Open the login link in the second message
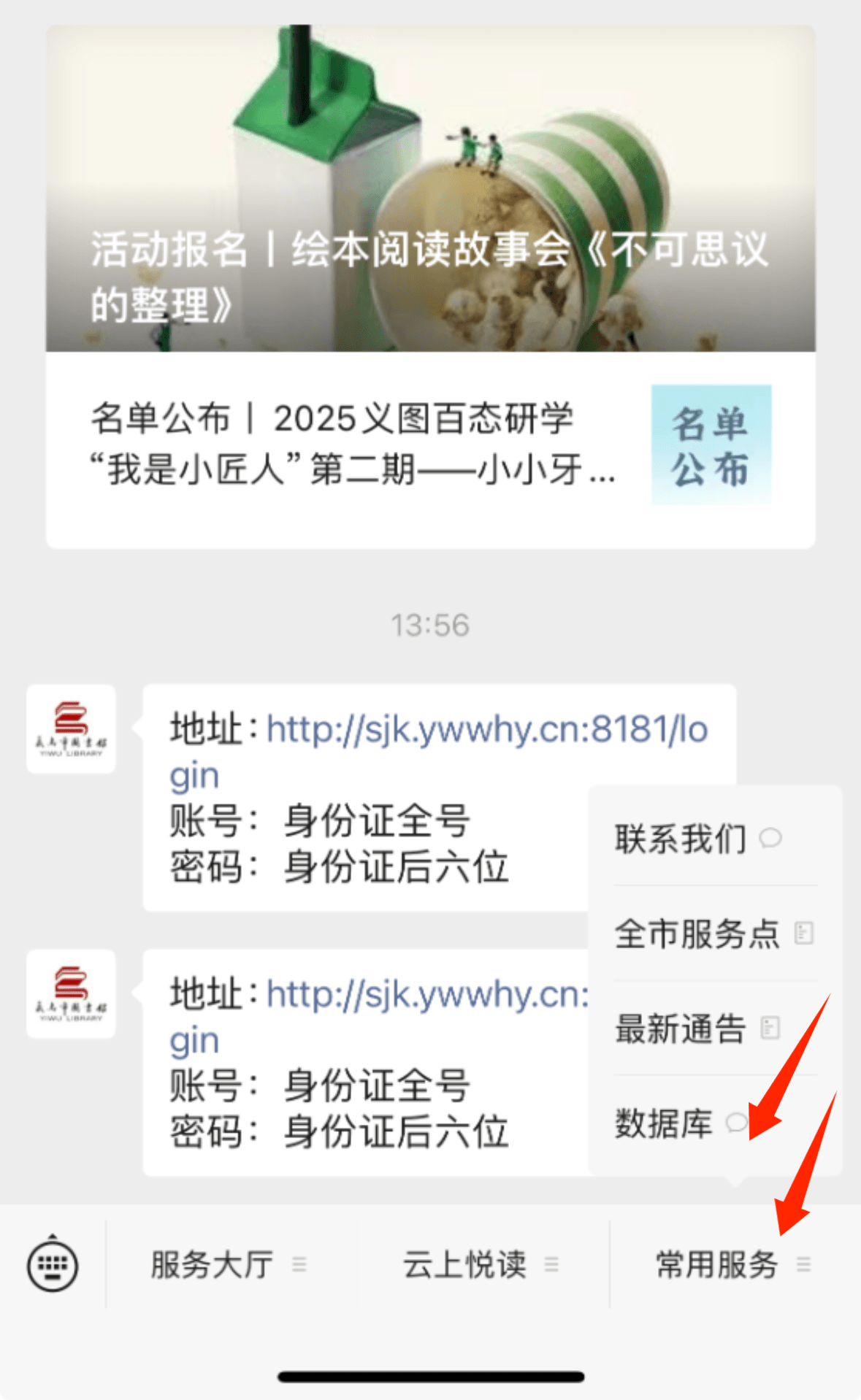The image size is (861, 1400). (427, 995)
